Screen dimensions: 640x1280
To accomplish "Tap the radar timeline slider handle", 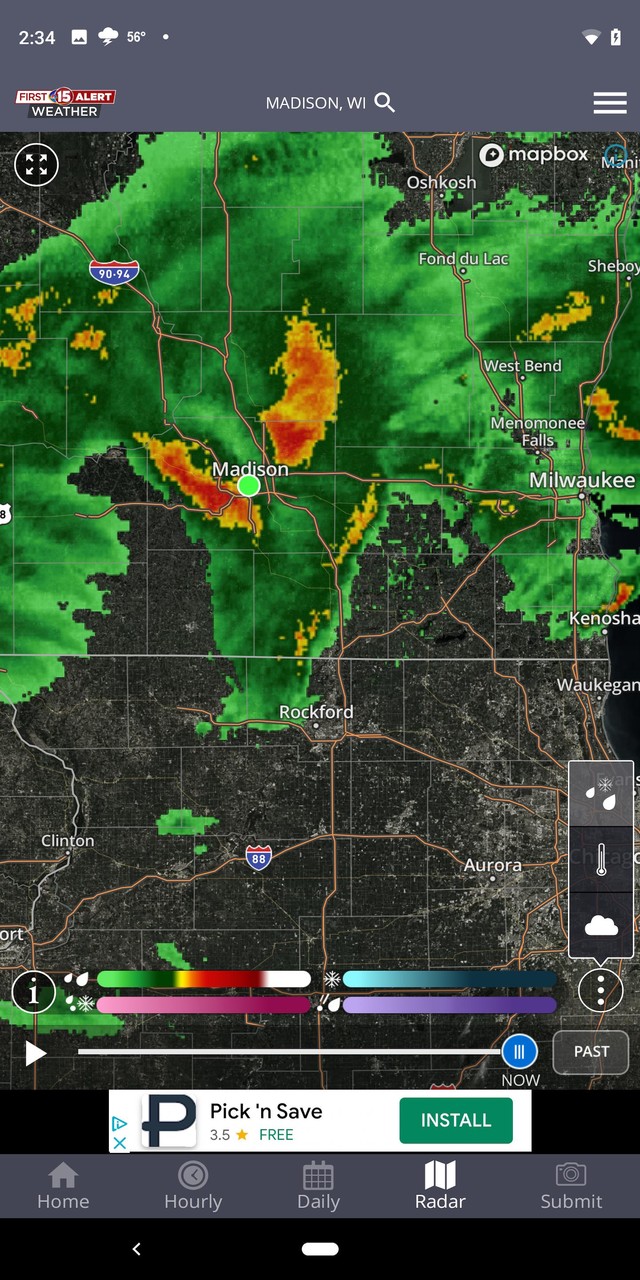I will (x=519, y=1051).
